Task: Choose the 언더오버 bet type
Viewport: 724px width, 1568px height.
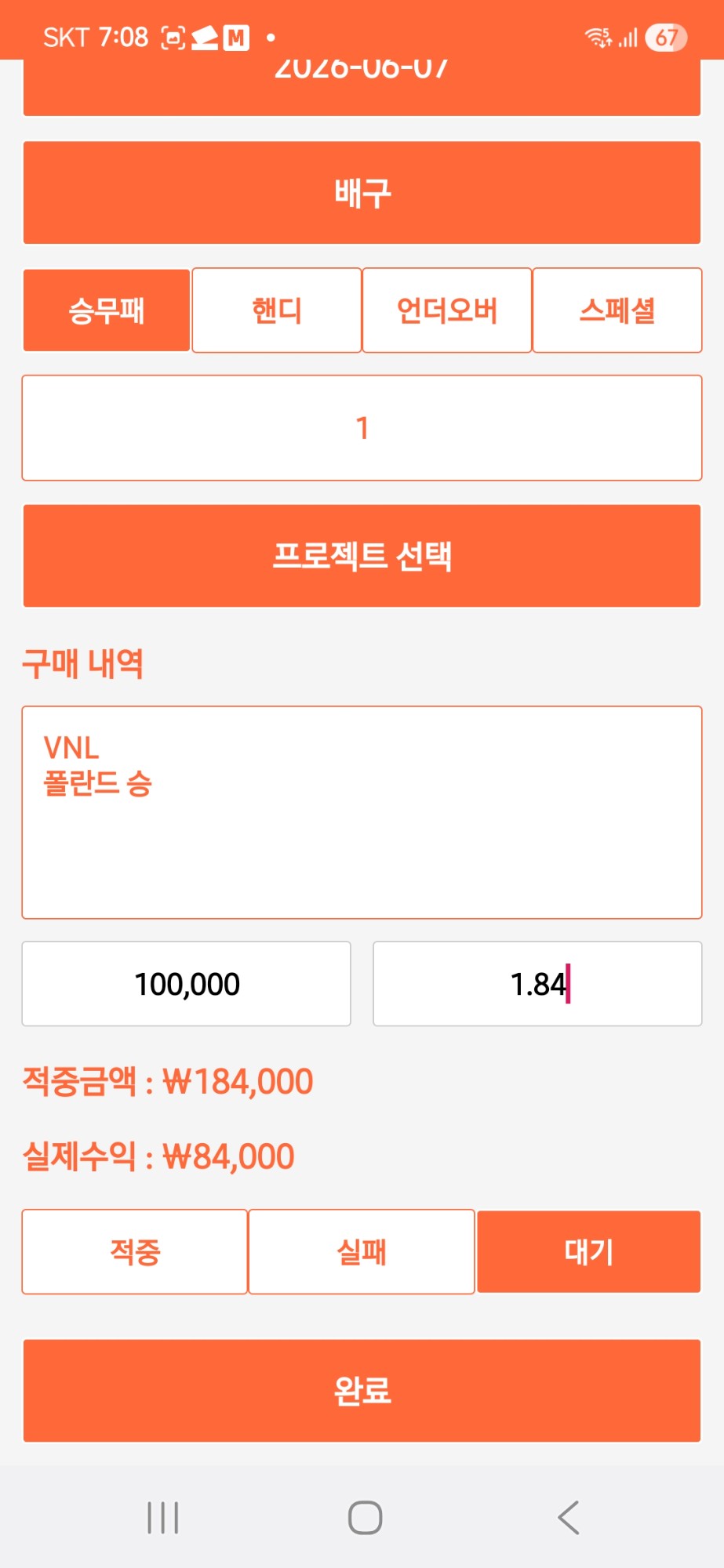Action: click(x=447, y=310)
